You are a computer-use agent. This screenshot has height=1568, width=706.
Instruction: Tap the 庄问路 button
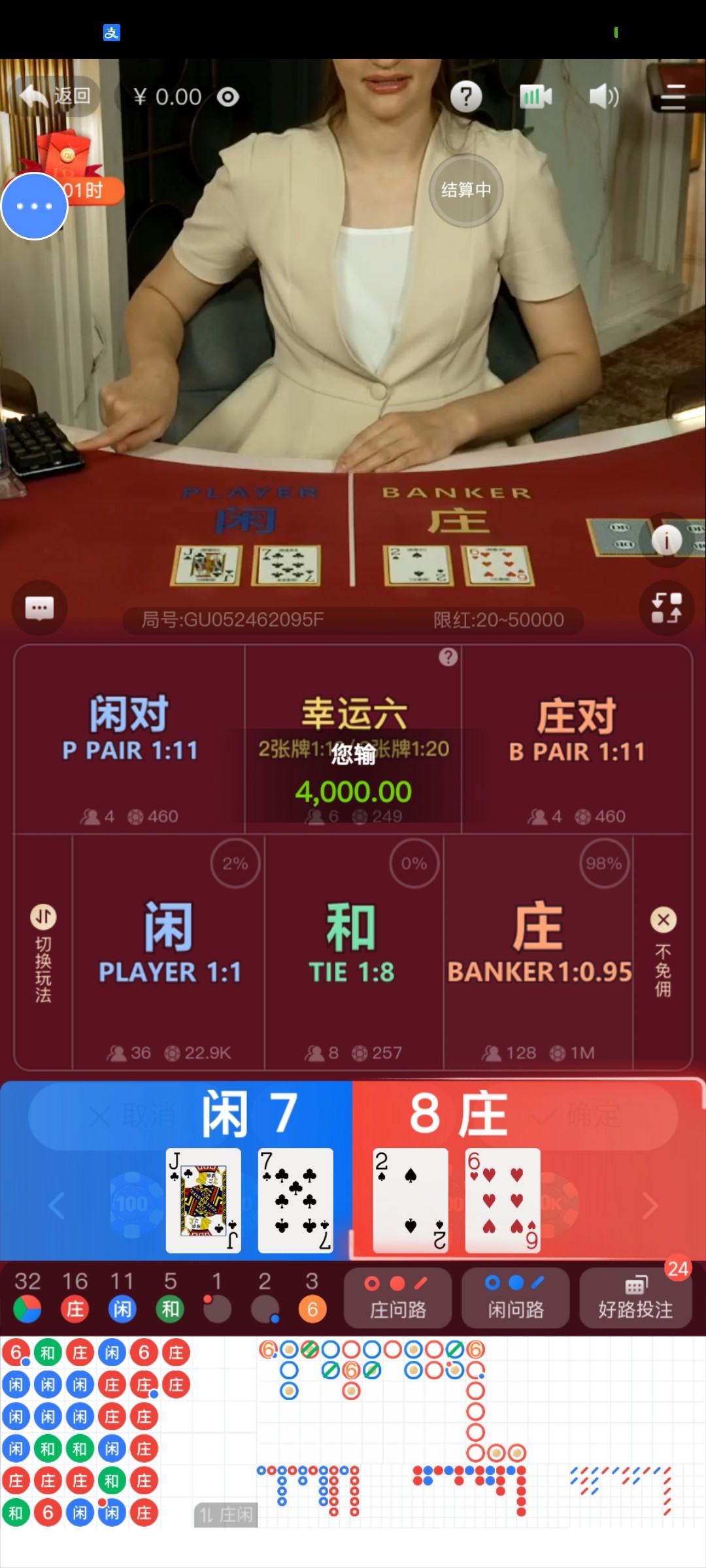click(397, 1298)
